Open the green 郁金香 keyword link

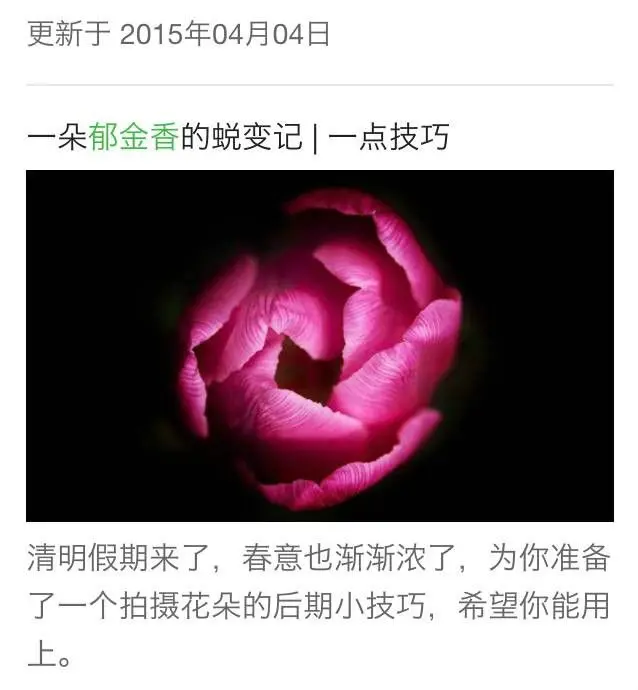[x=133, y=138]
